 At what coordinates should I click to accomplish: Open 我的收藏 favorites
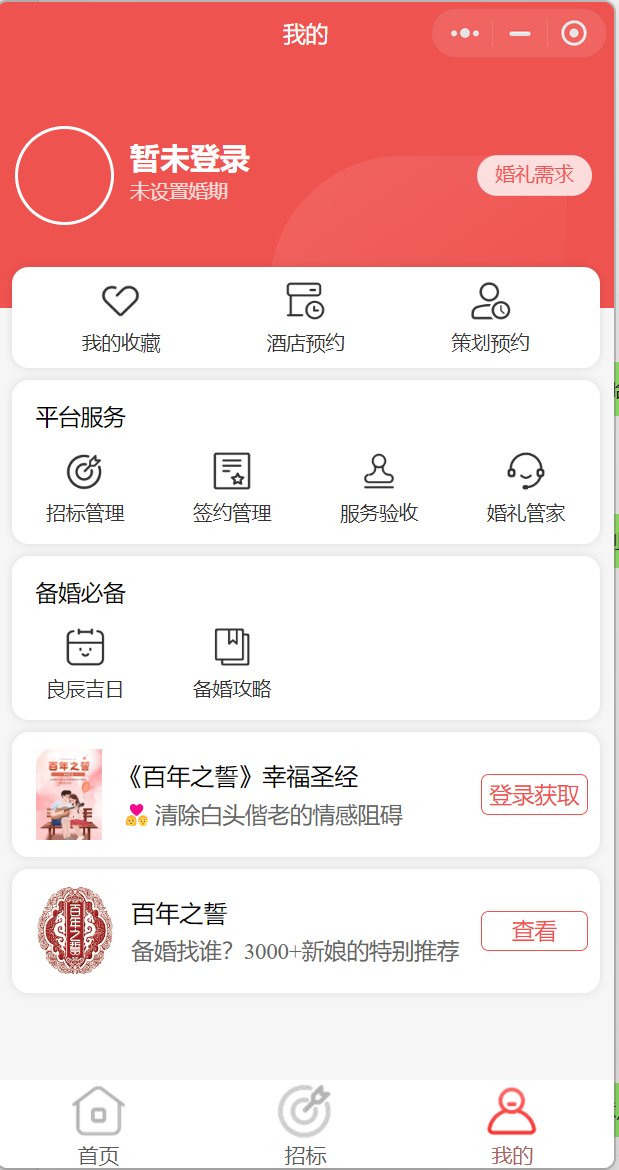pos(121,318)
